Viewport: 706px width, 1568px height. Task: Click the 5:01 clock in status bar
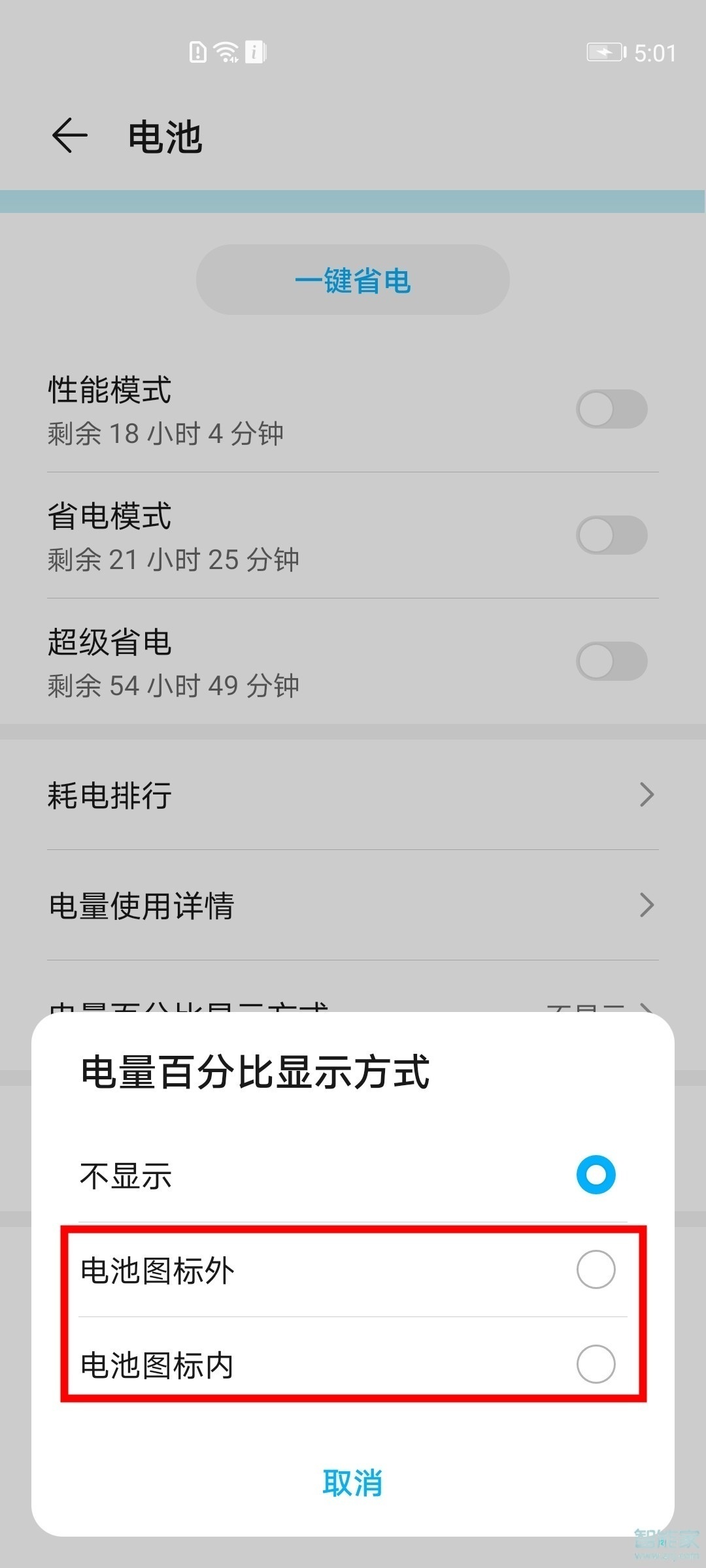(x=656, y=52)
